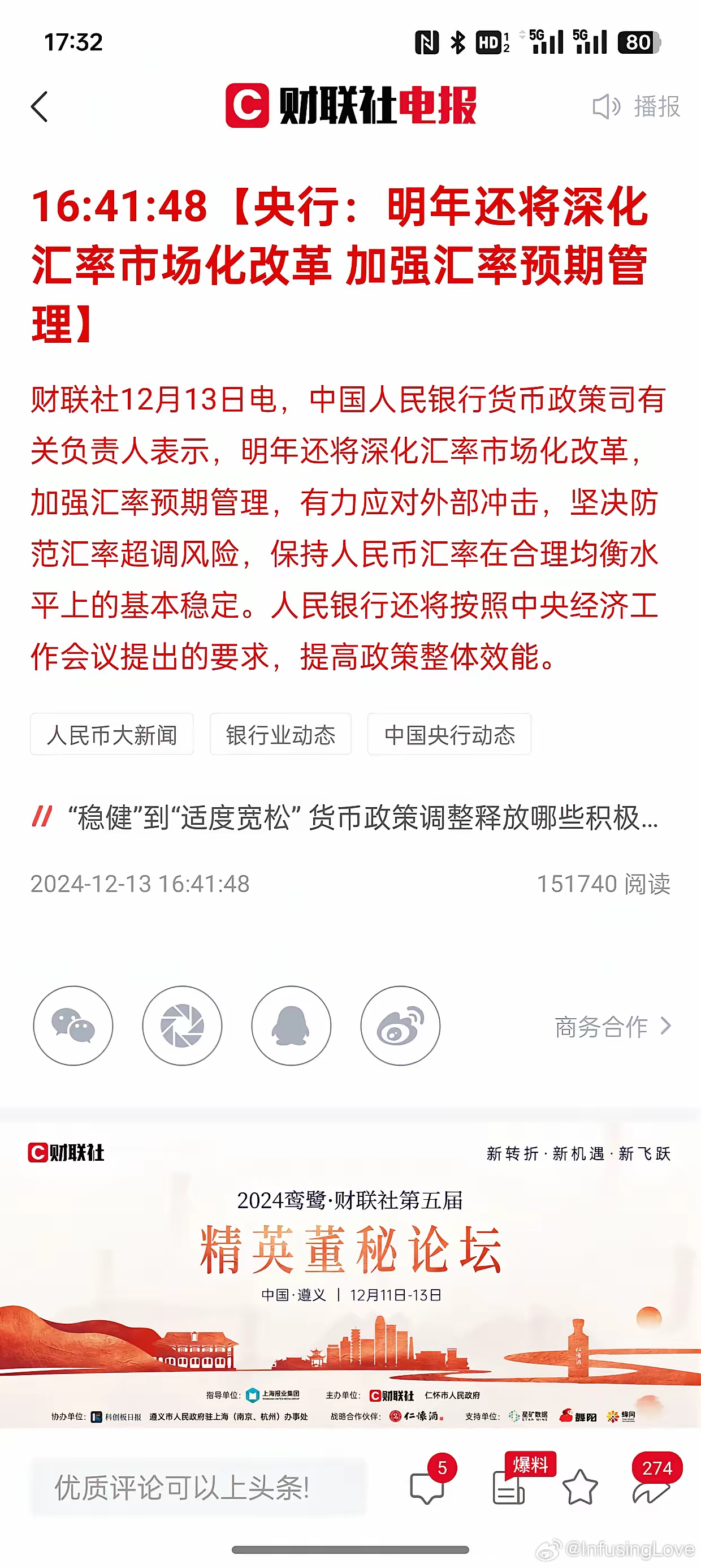Image resolution: width=701 pixels, height=1568 pixels.
Task: Share the article to WeChat
Action: (73, 1026)
